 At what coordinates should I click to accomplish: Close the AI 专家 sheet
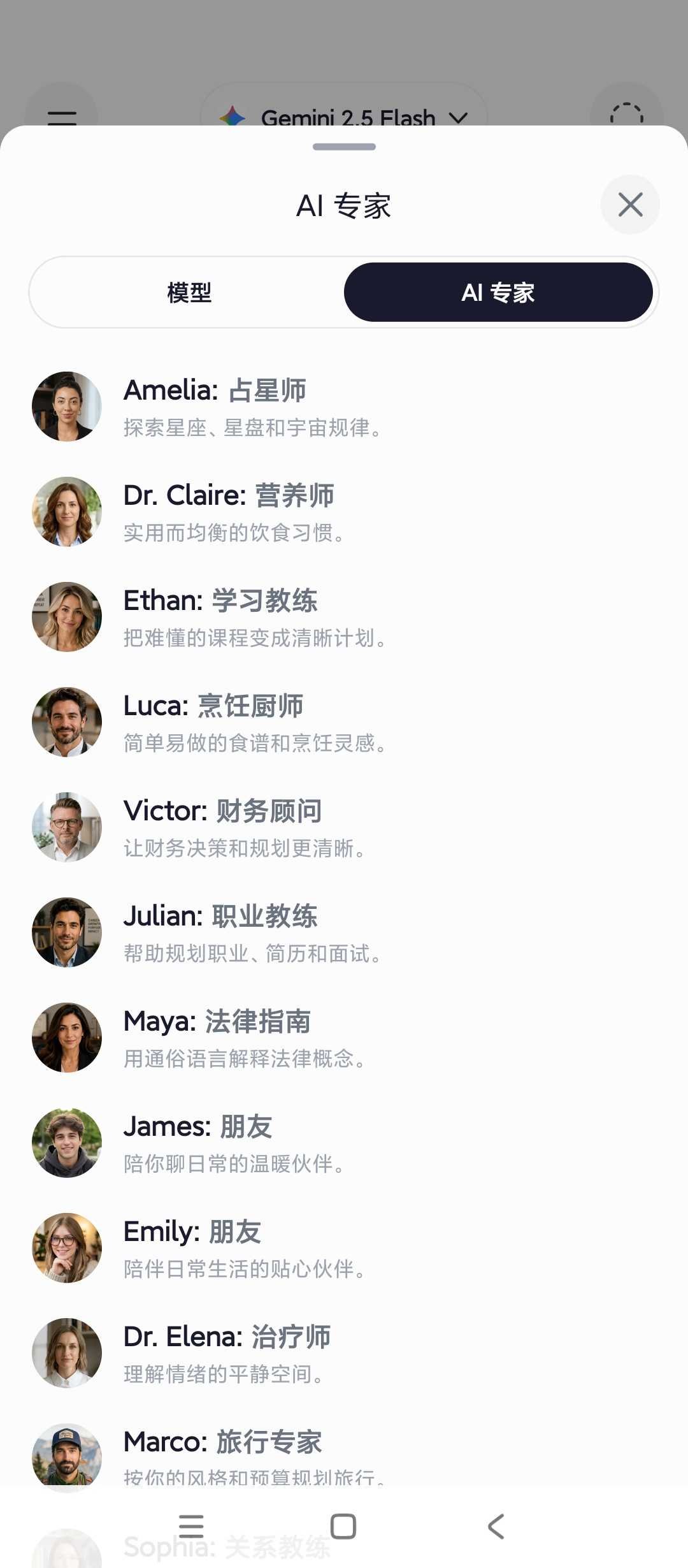[x=630, y=205]
